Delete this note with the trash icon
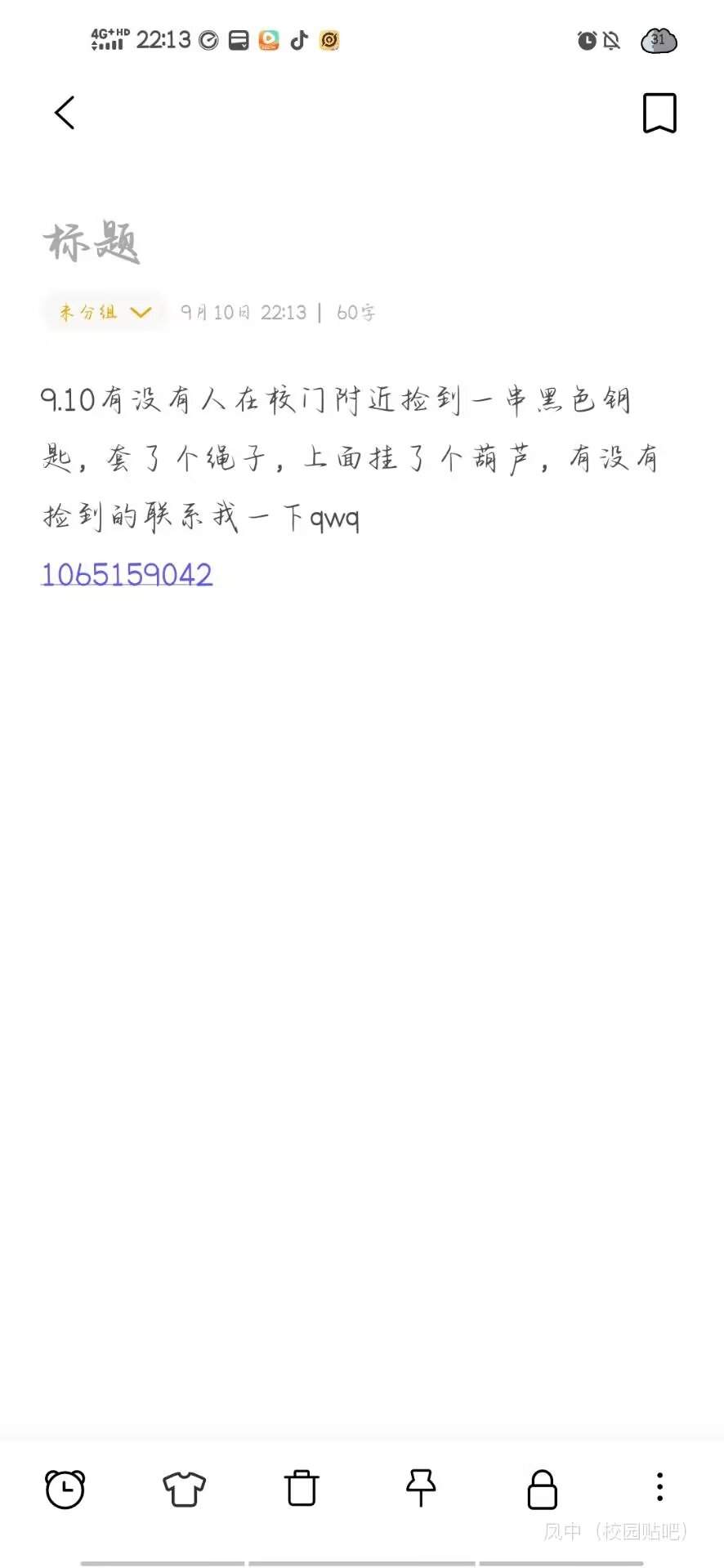The width and height of the screenshot is (724, 1568). [x=302, y=1488]
